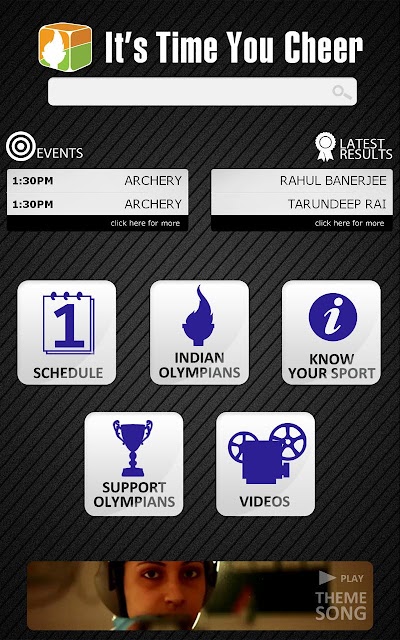Viewport: 400px width, 640px height.
Task: Tap the magnifier search icon
Action: (341, 92)
